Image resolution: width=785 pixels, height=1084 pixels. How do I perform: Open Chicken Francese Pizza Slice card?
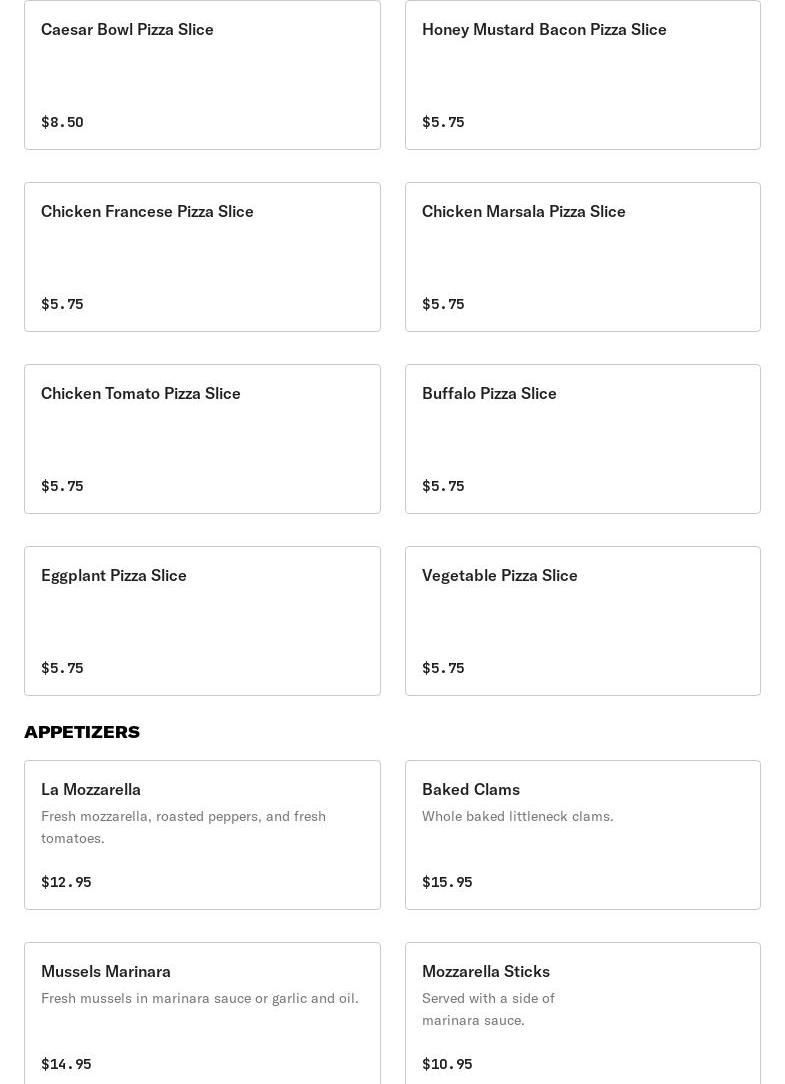[202, 257]
